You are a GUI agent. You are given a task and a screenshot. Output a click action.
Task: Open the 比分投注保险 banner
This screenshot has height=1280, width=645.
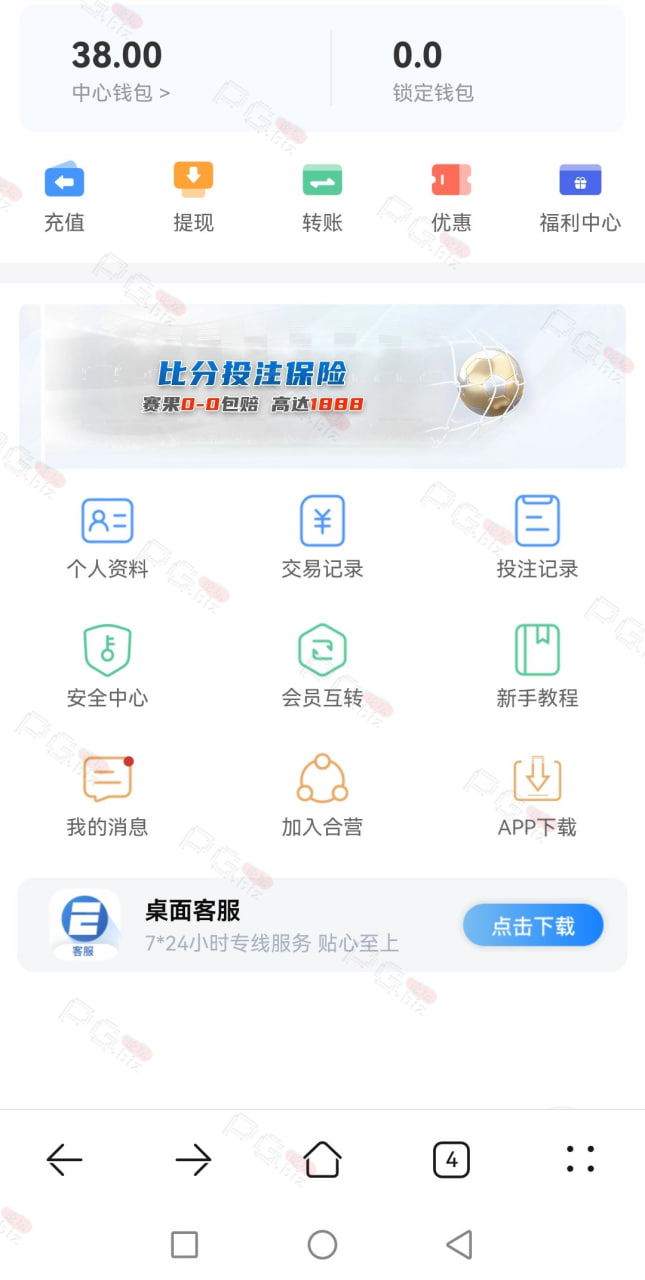[322, 386]
